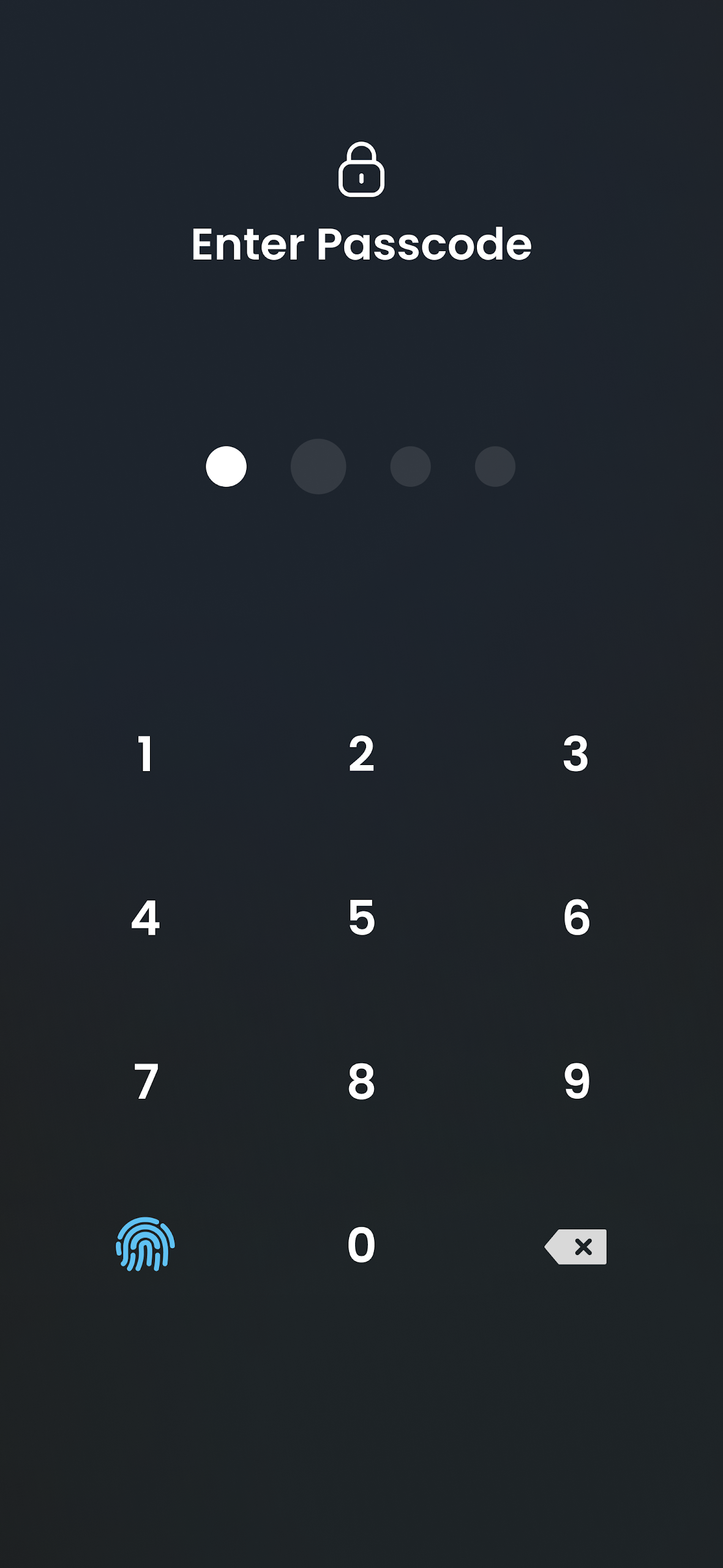The image size is (723, 1568).
Task: Delete the last digit with backspace
Action: click(575, 1246)
